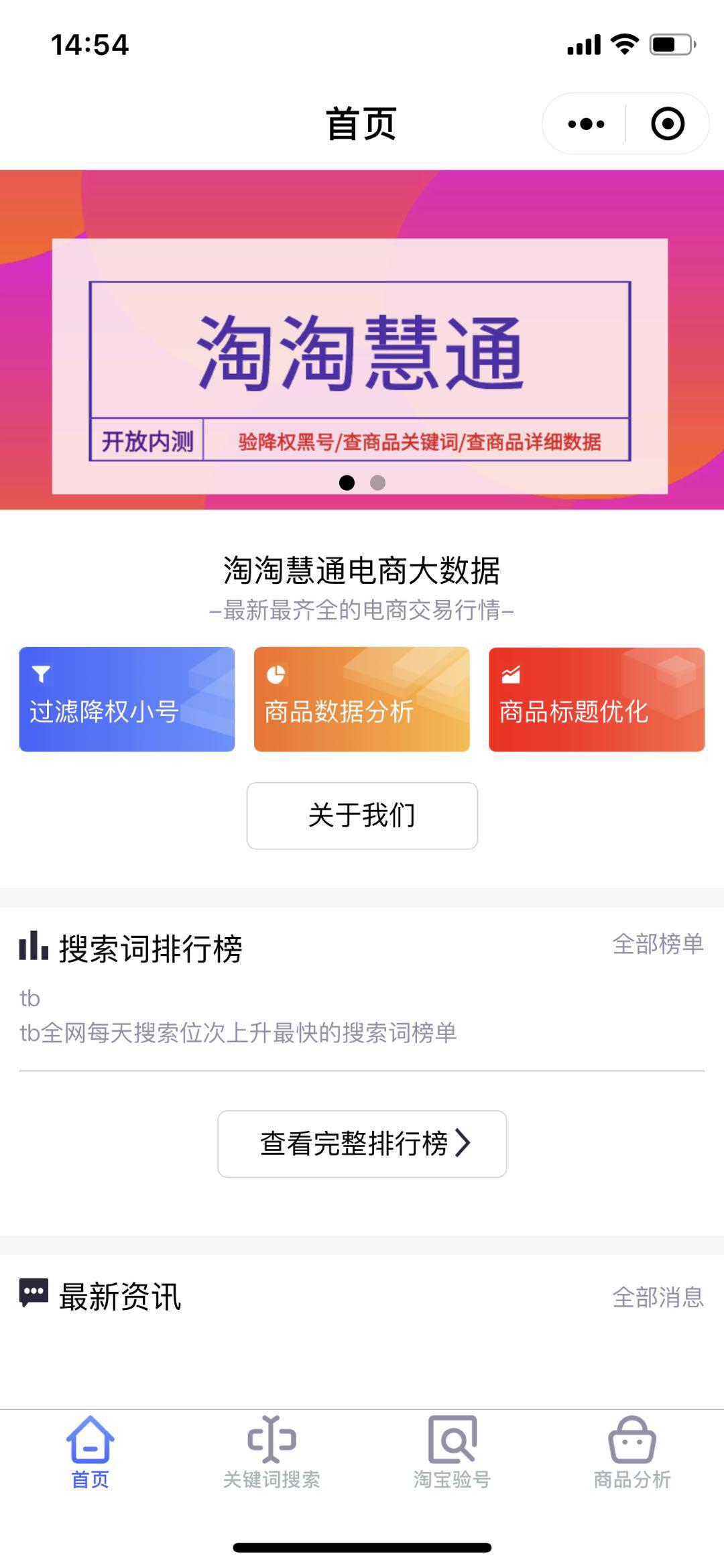Tap the chat bubble icon beside 最新资讯
The image size is (724, 1568).
pos(34,1293)
